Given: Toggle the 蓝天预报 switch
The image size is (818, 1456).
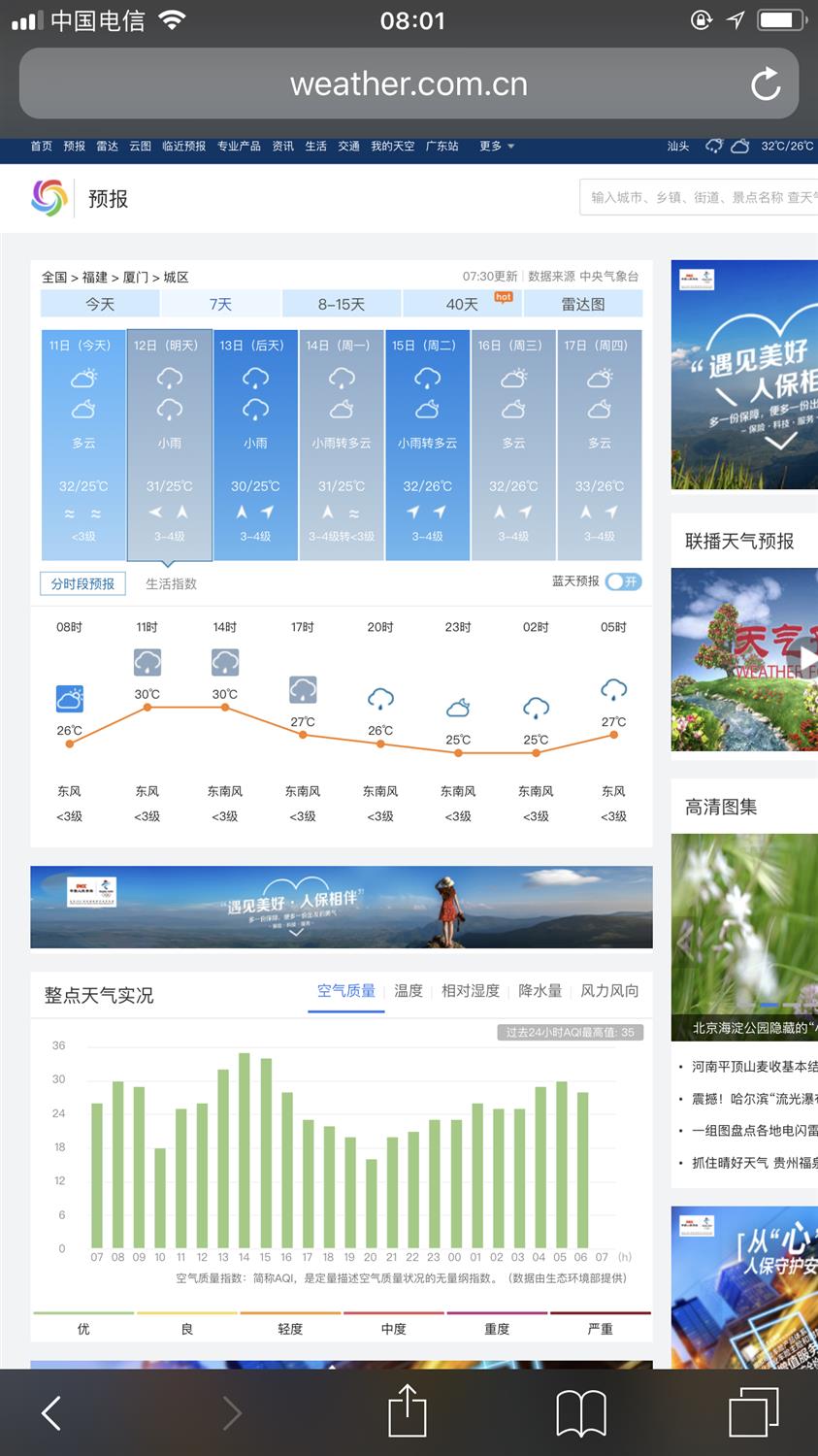Looking at the screenshot, I should coord(623,581).
